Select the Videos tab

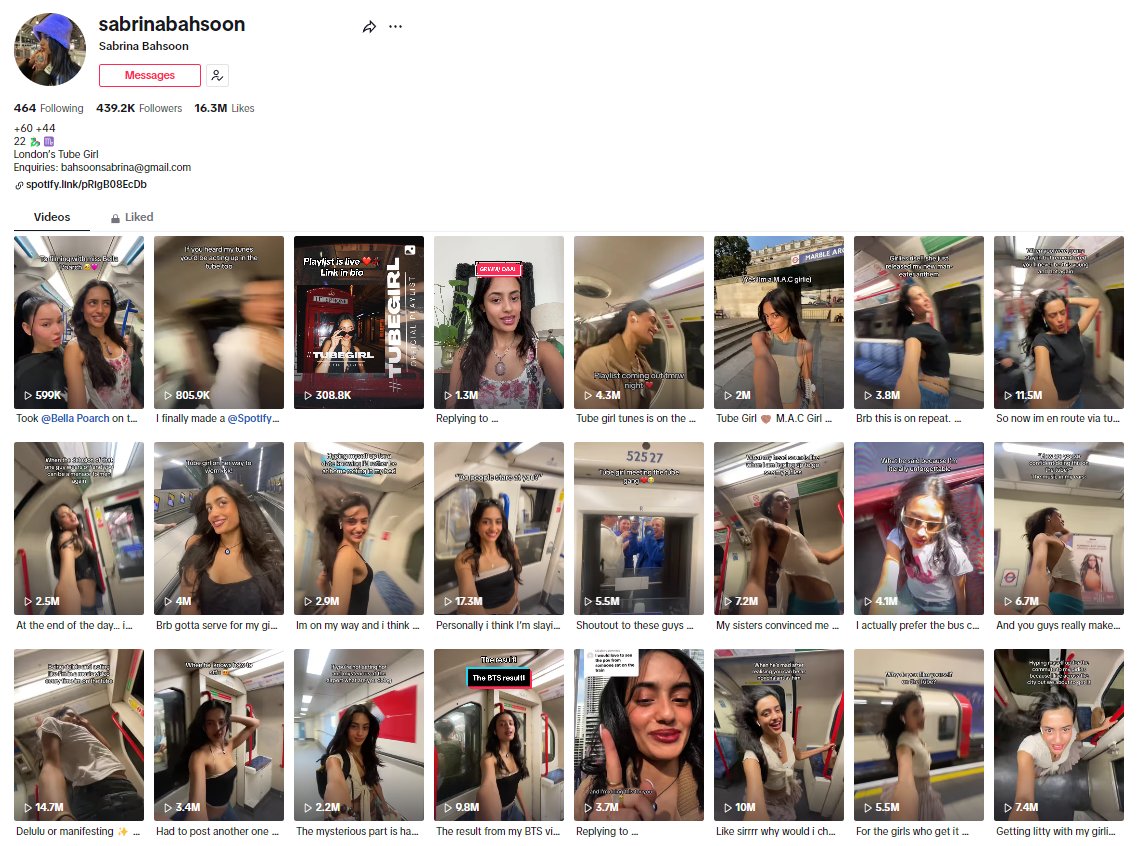[x=52, y=217]
